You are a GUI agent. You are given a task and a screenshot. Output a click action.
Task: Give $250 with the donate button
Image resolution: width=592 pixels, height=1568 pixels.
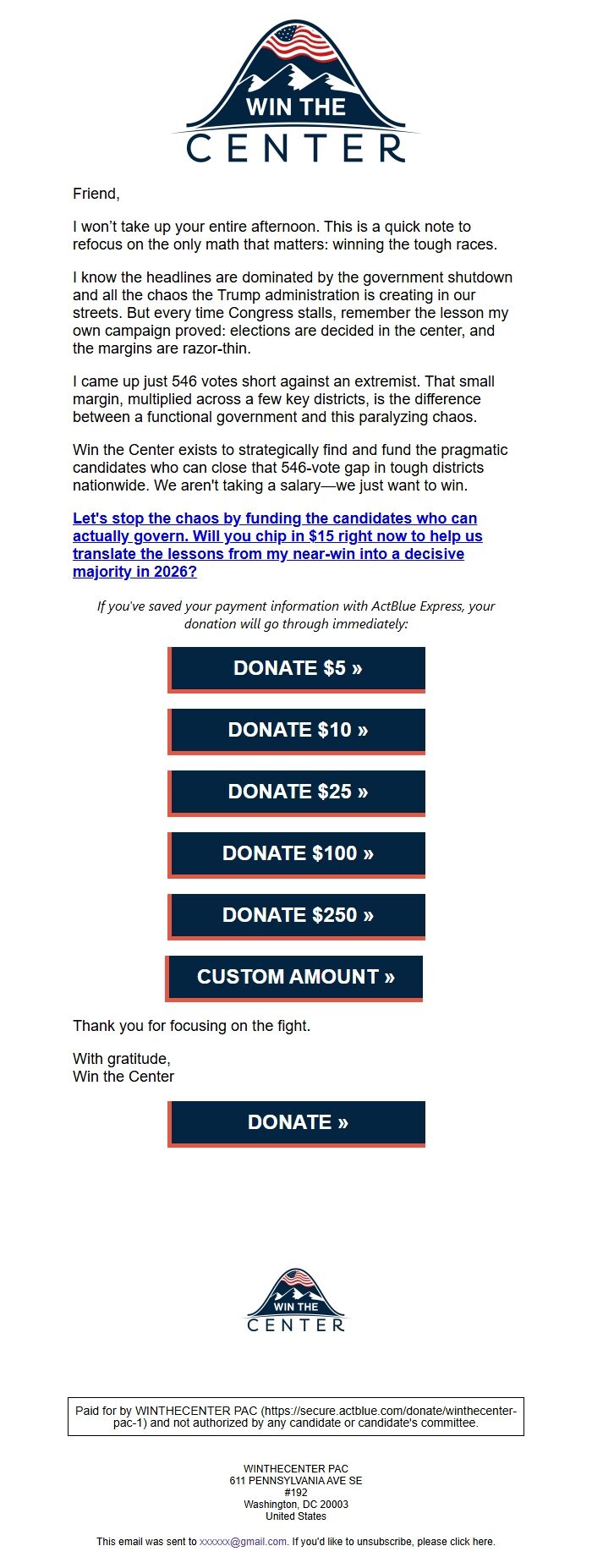297,916
